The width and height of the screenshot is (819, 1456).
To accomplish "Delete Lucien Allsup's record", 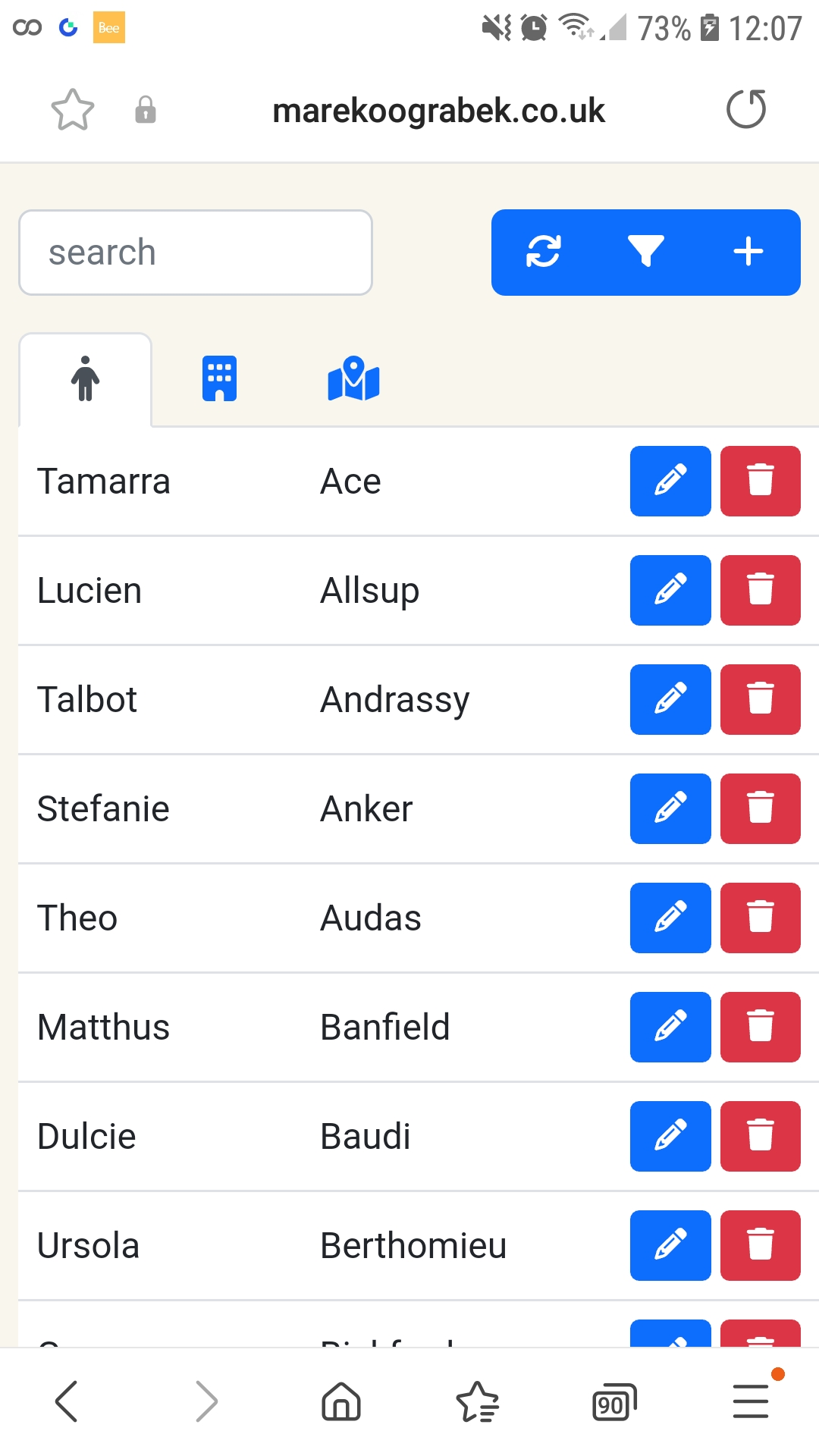I will click(x=761, y=591).
